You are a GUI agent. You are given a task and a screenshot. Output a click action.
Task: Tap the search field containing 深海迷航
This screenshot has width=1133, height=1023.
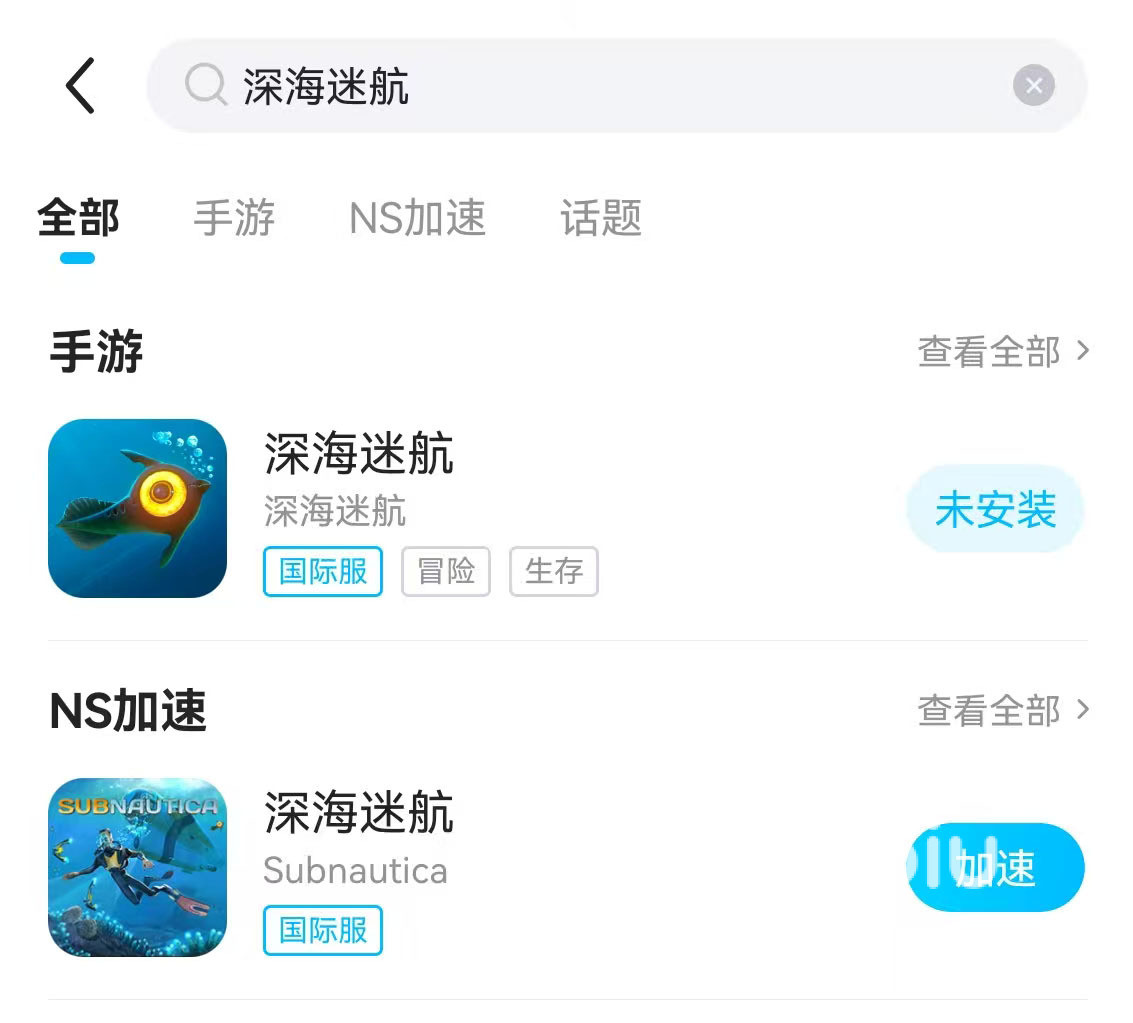click(600, 87)
